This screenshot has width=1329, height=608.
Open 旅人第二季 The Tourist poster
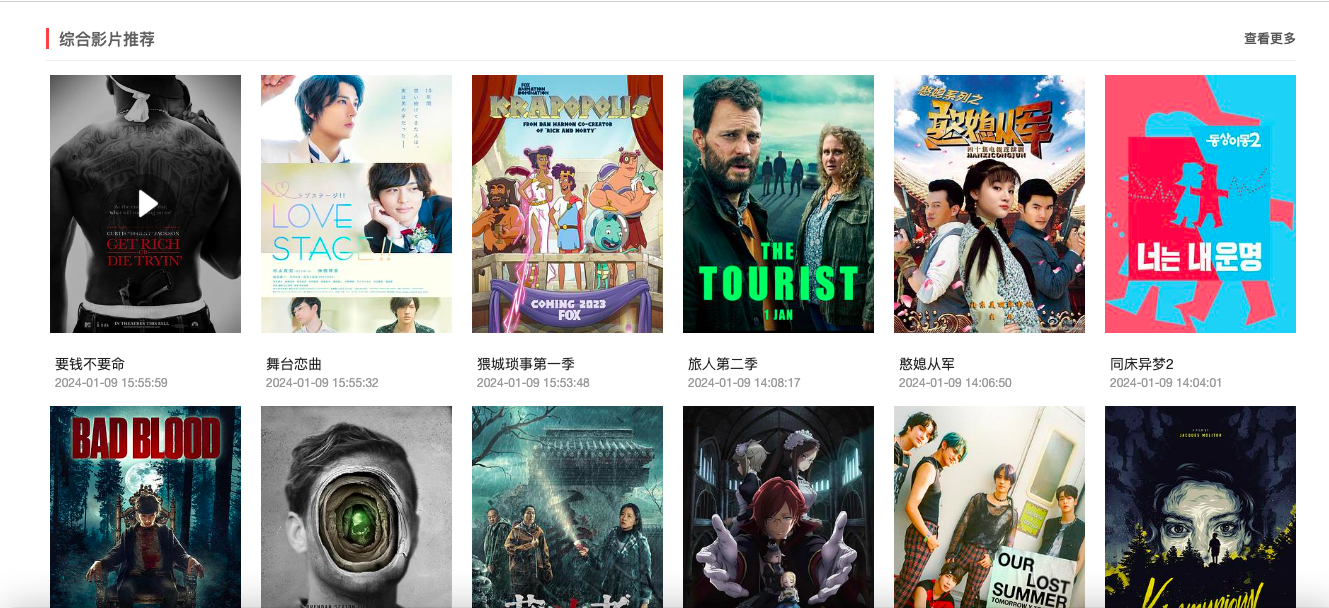778,204
